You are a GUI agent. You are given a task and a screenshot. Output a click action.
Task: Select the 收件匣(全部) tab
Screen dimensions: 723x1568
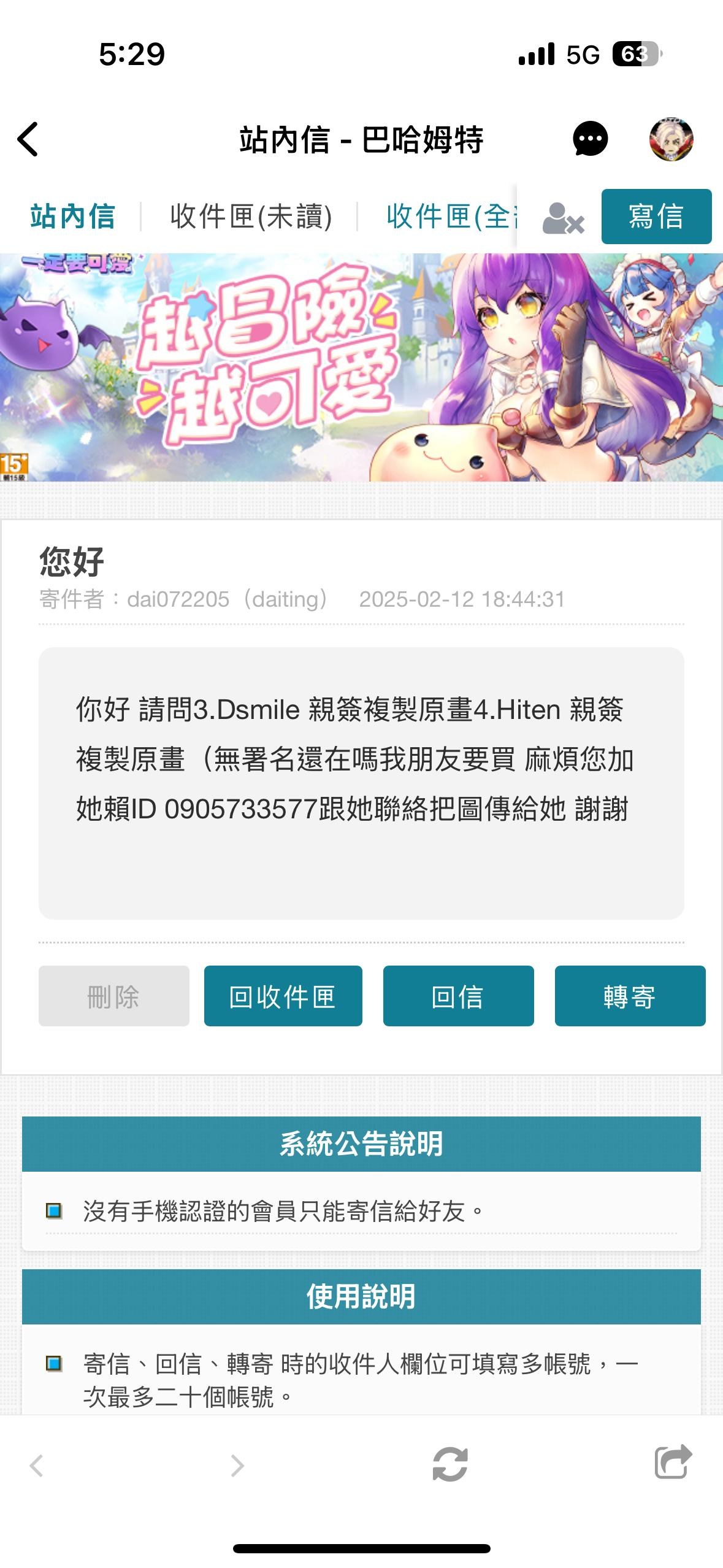(x=451, y=217)
